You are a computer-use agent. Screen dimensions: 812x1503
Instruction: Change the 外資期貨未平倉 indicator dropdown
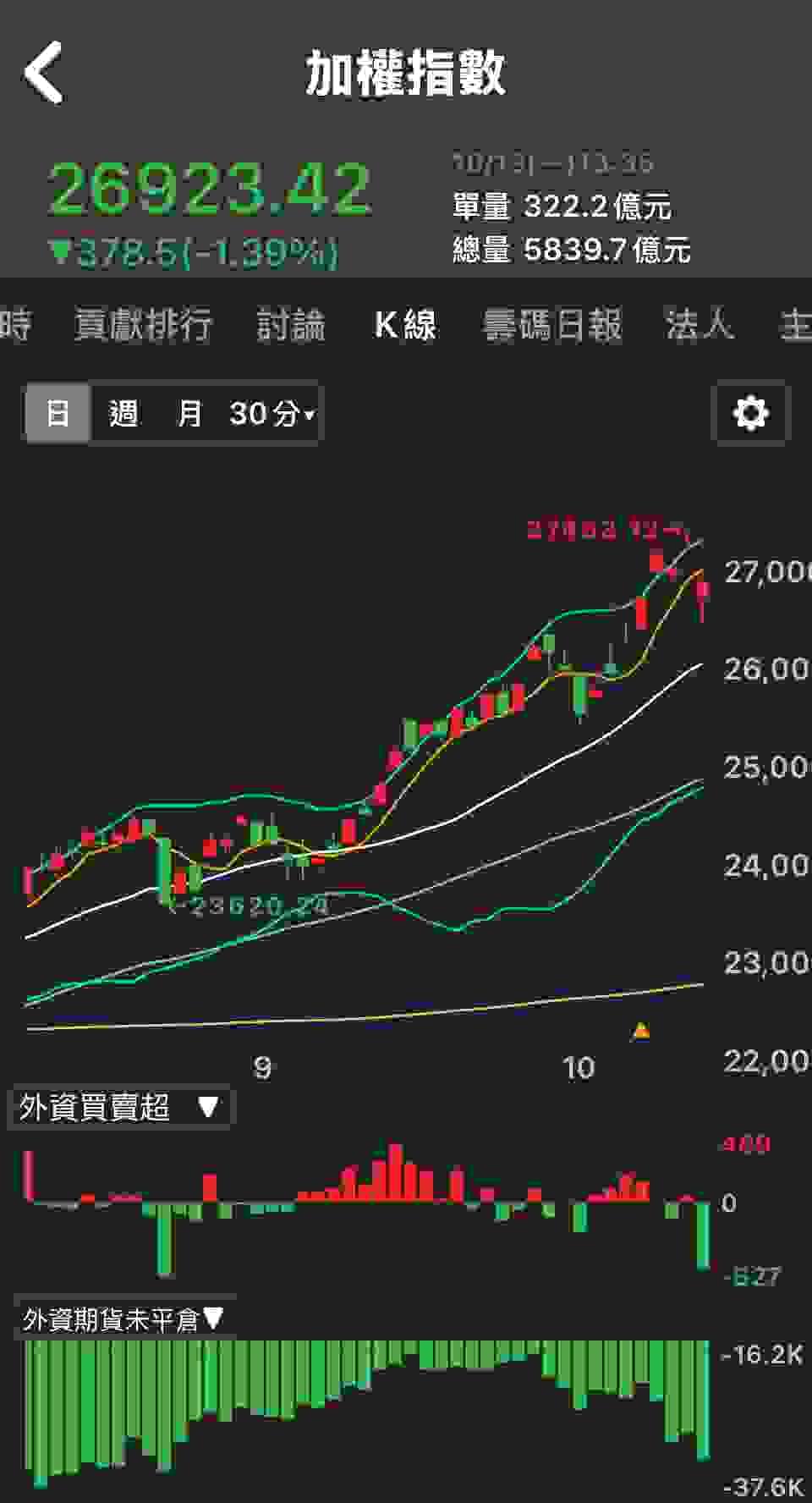pos(123,1319)
